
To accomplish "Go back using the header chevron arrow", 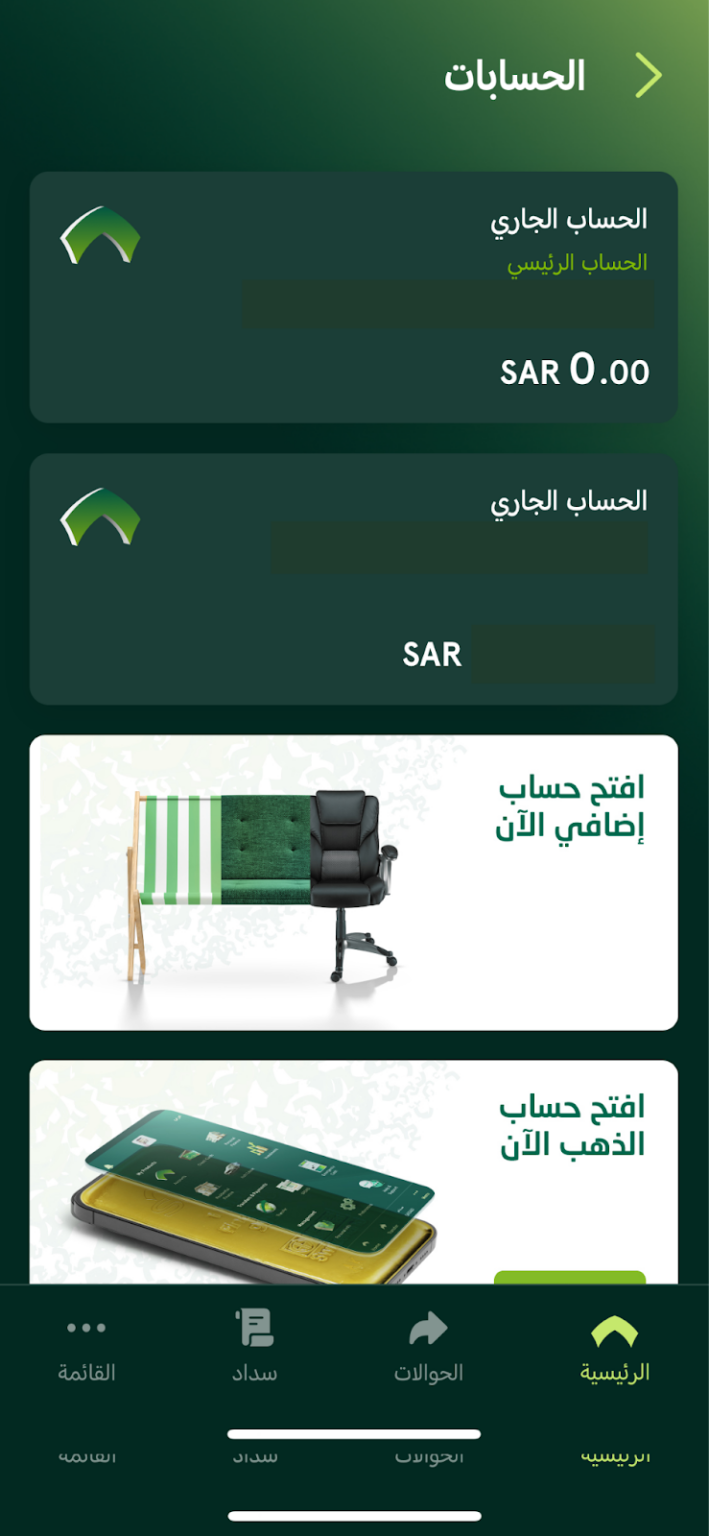I will click(649, 76).
